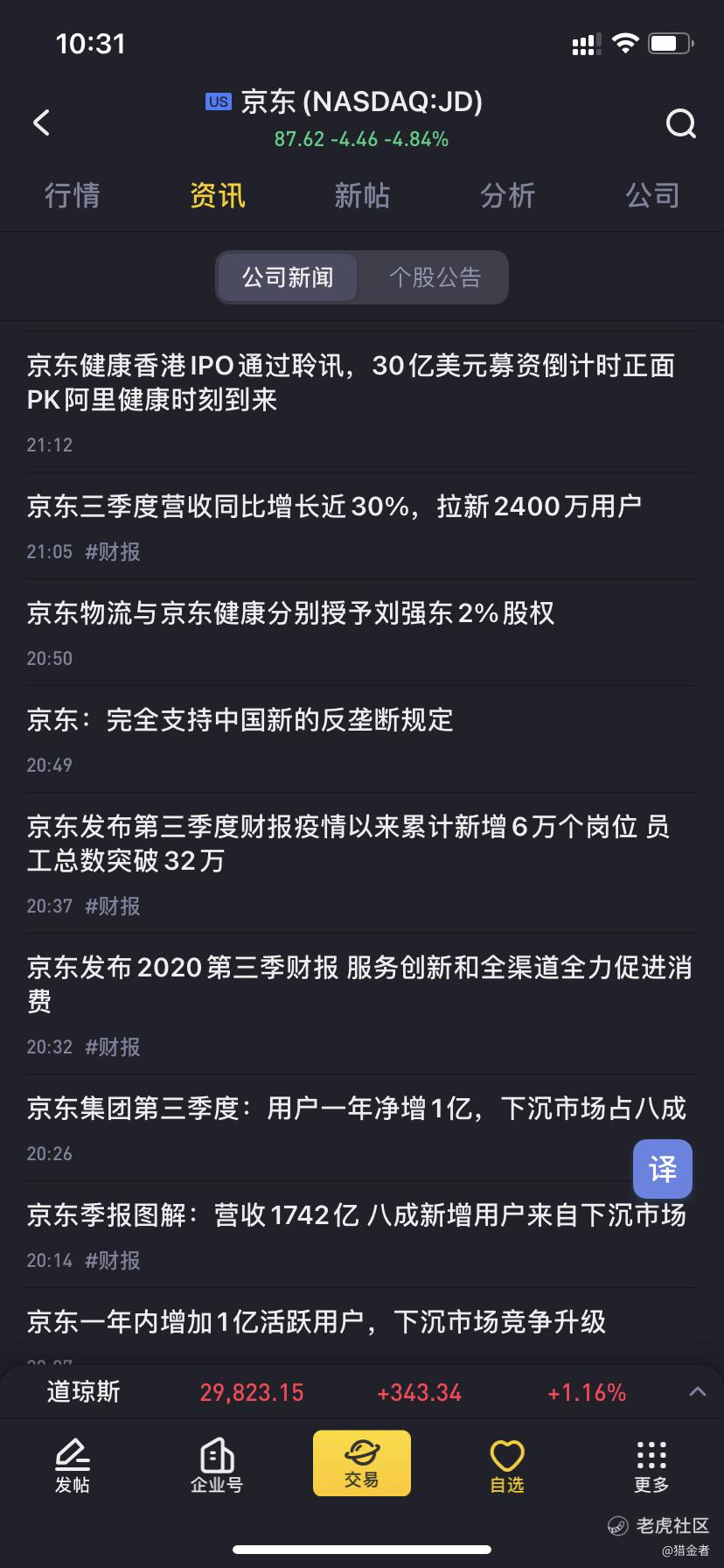Open the 企业号 tab
This screenshot has width=724, height=1568.
(x=217, y=1464)
